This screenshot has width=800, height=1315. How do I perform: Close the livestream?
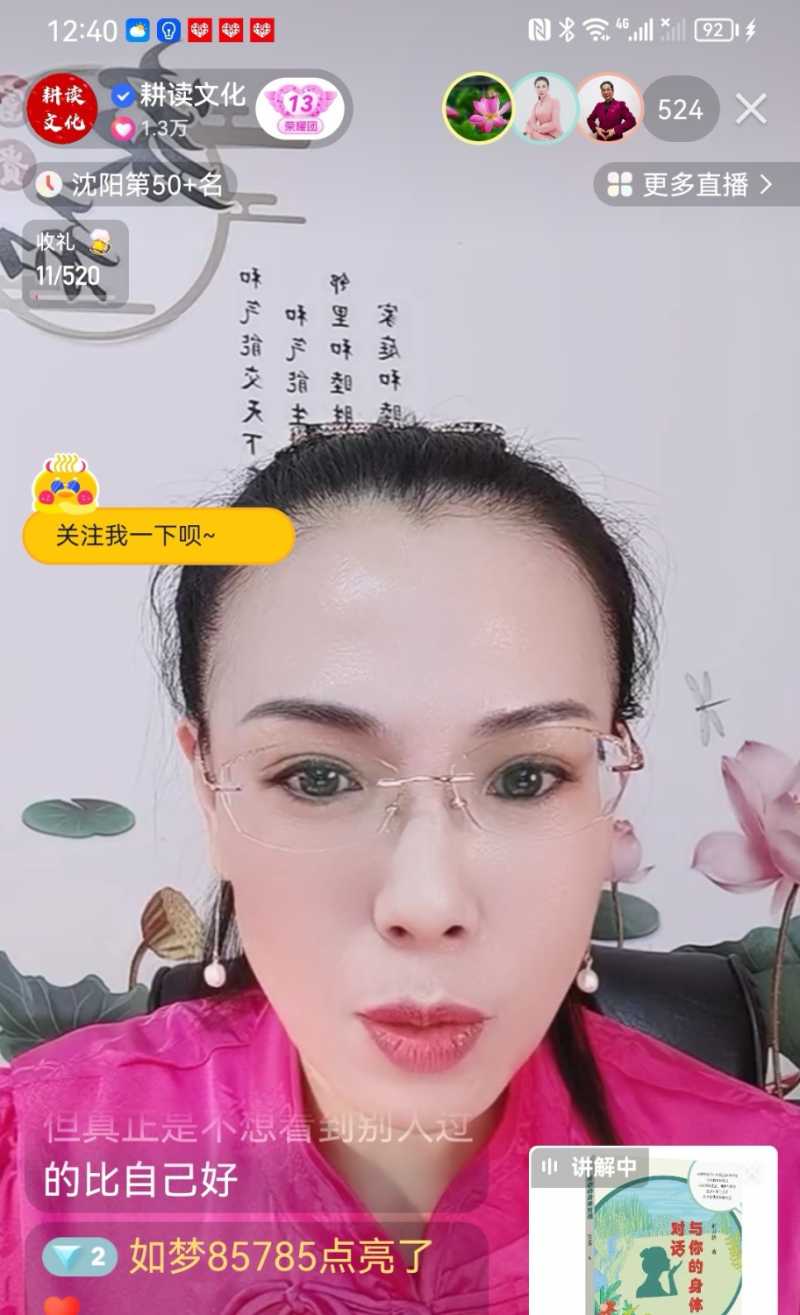(x=751, y=108)
